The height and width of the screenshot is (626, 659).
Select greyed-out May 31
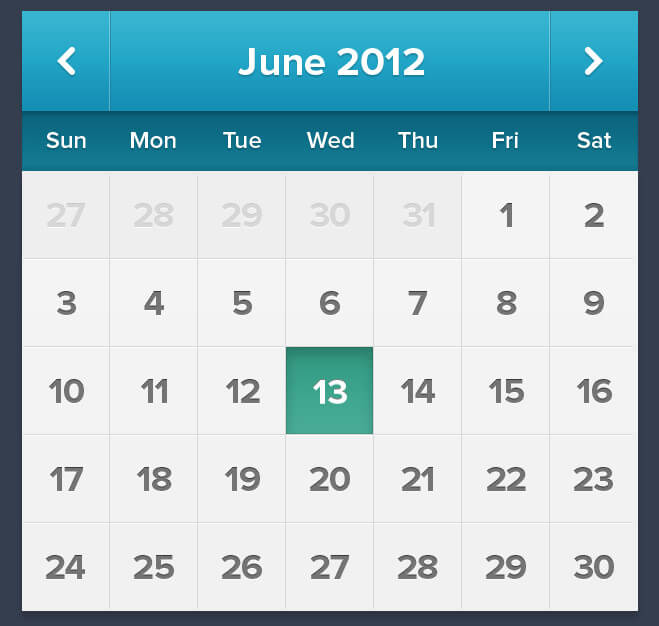(x=418, y=215)
